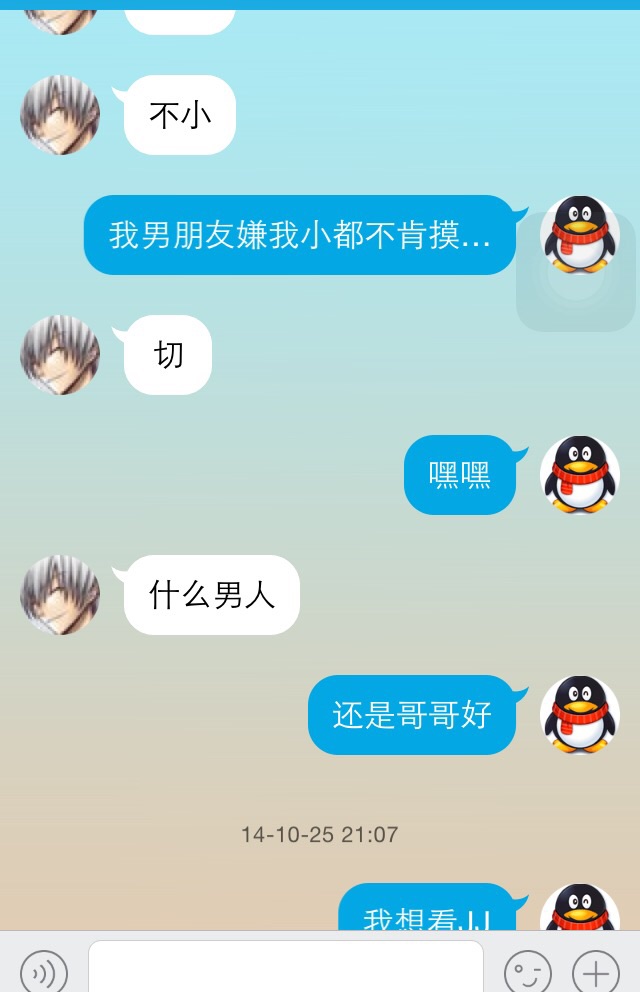Viewport: 640px width, 992px height.
Task: Focus the message text field
Action: pyautogui.click(x=285, y=968)
